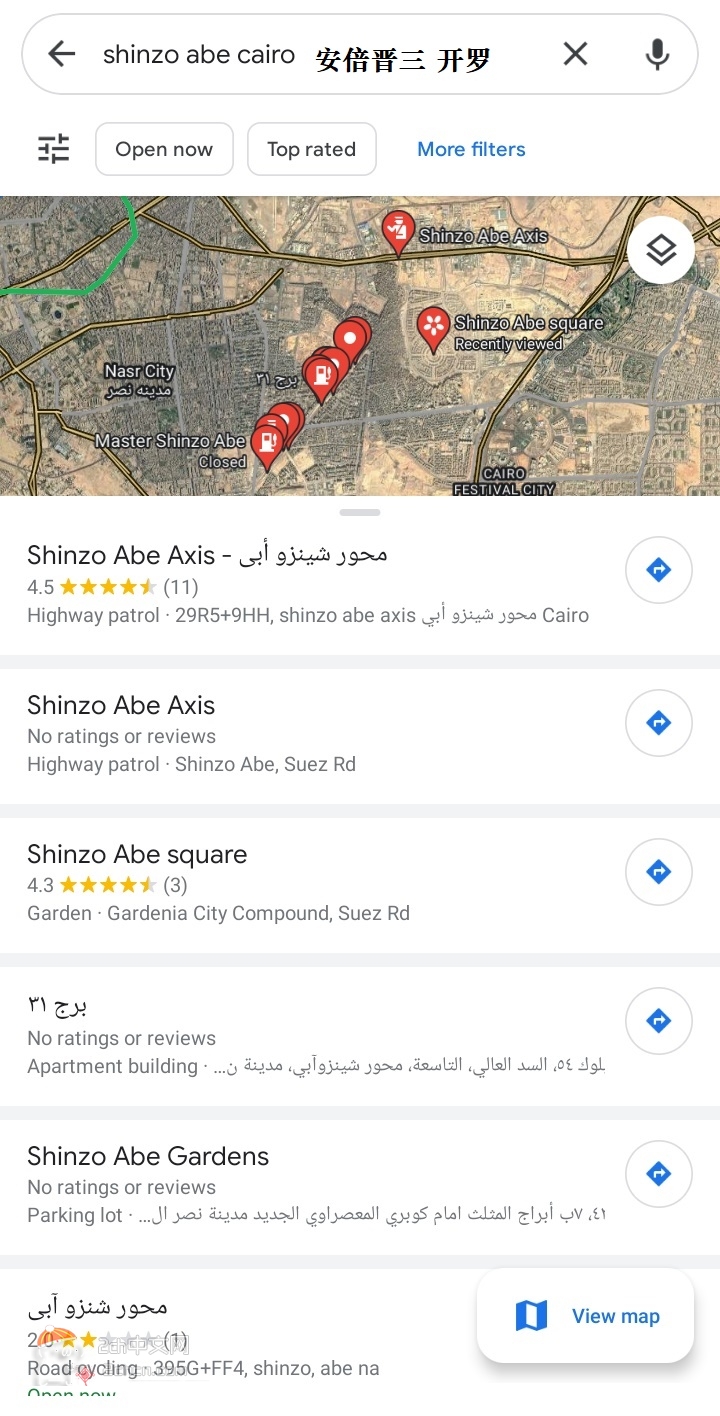Viewport: 720px width, 1416px height.
Task: Get directions to Shinzo Abe Gardens
Action: click(658, 1173)
